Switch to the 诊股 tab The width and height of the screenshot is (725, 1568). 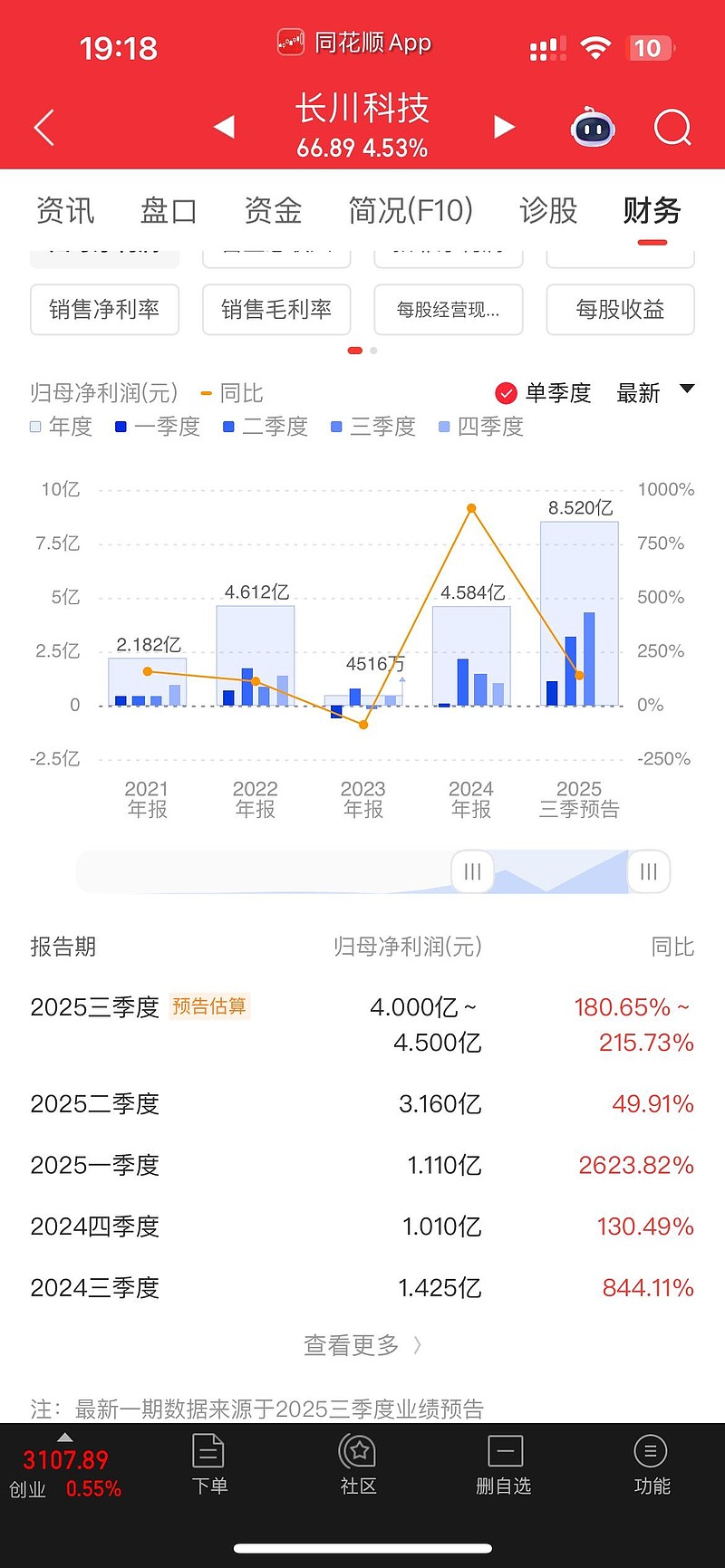coord(548,210)
